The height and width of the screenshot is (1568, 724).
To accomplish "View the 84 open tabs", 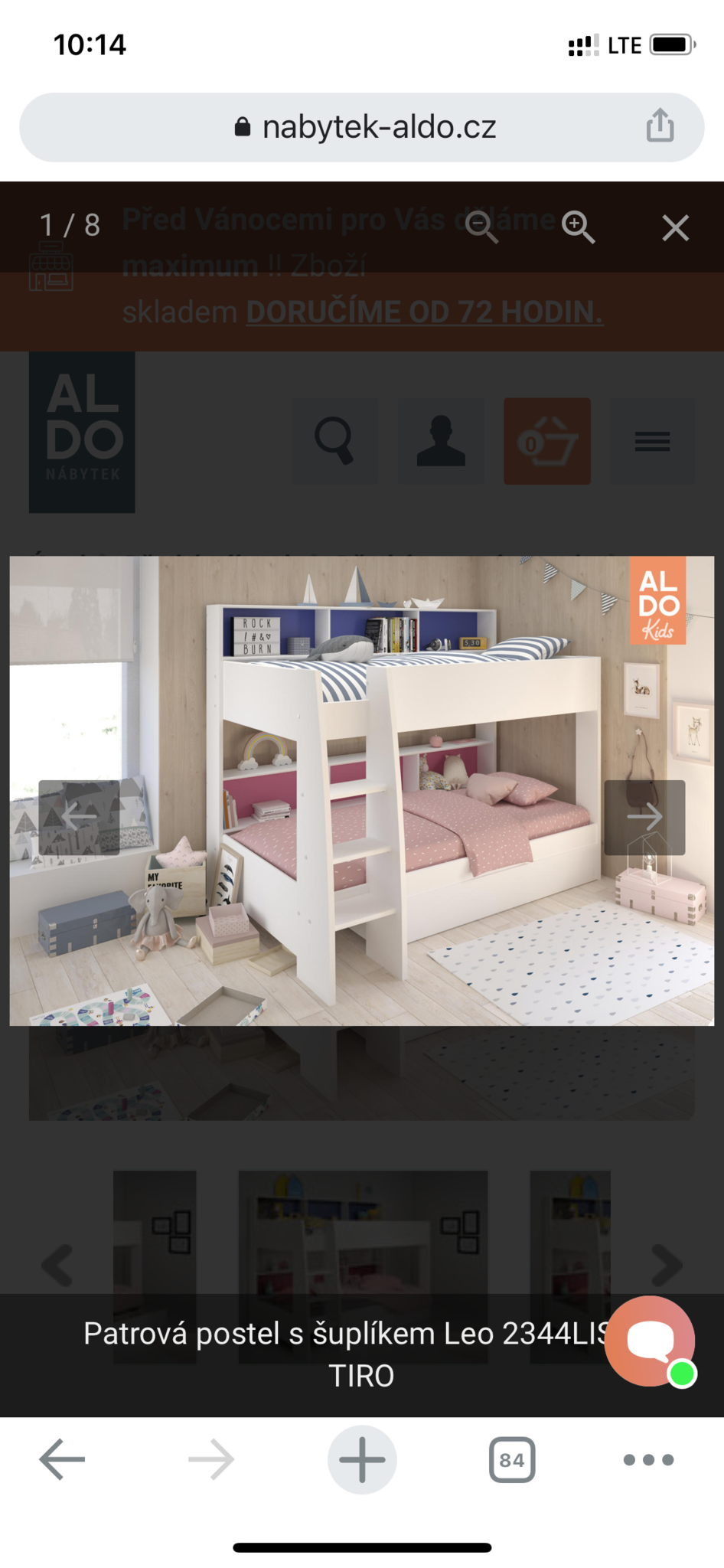I will [512, 1460].
